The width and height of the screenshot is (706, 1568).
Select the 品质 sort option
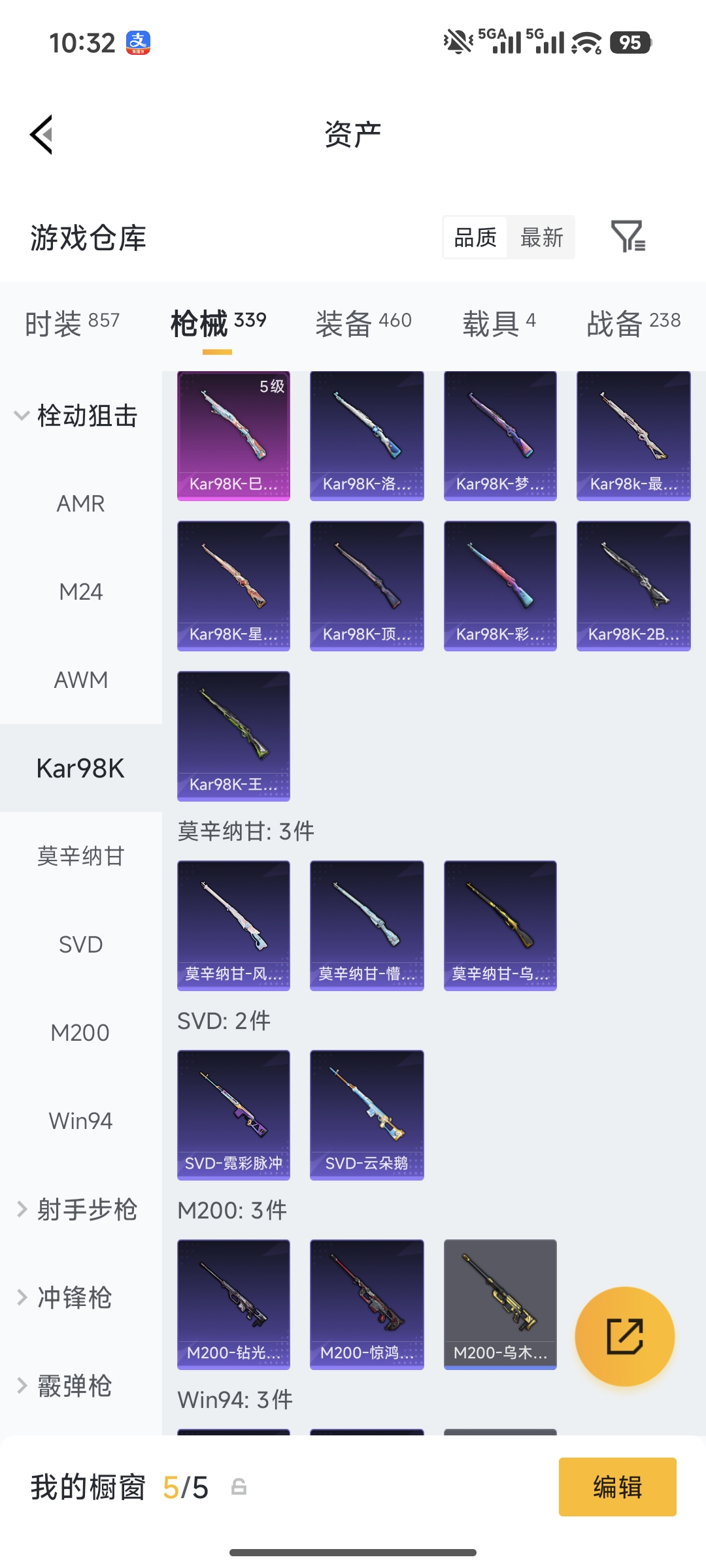coord(474,238)
